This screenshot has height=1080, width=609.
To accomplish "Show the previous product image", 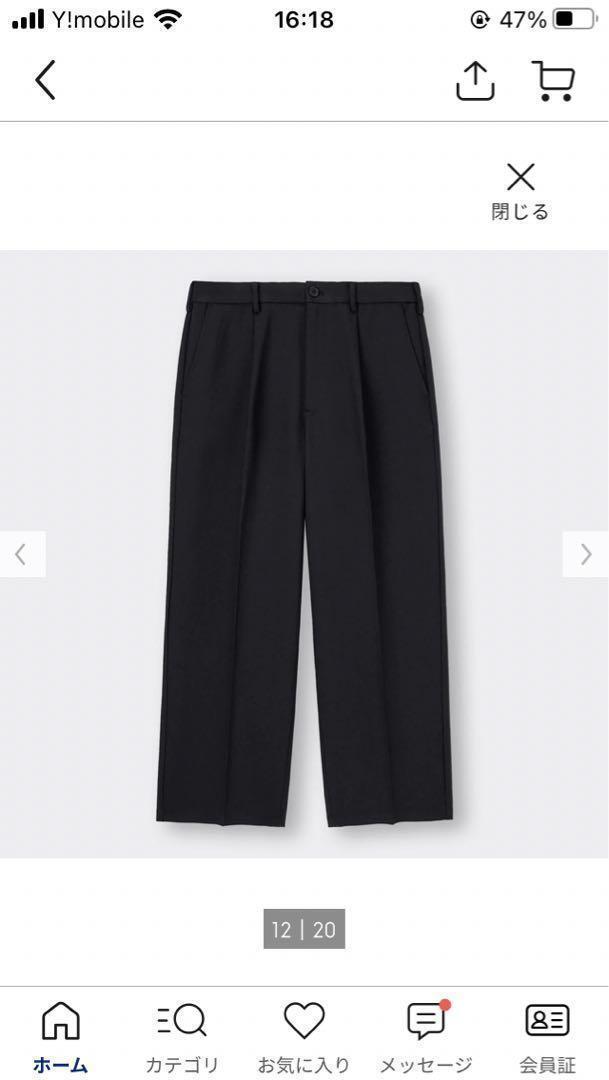I will pos(21,554).
